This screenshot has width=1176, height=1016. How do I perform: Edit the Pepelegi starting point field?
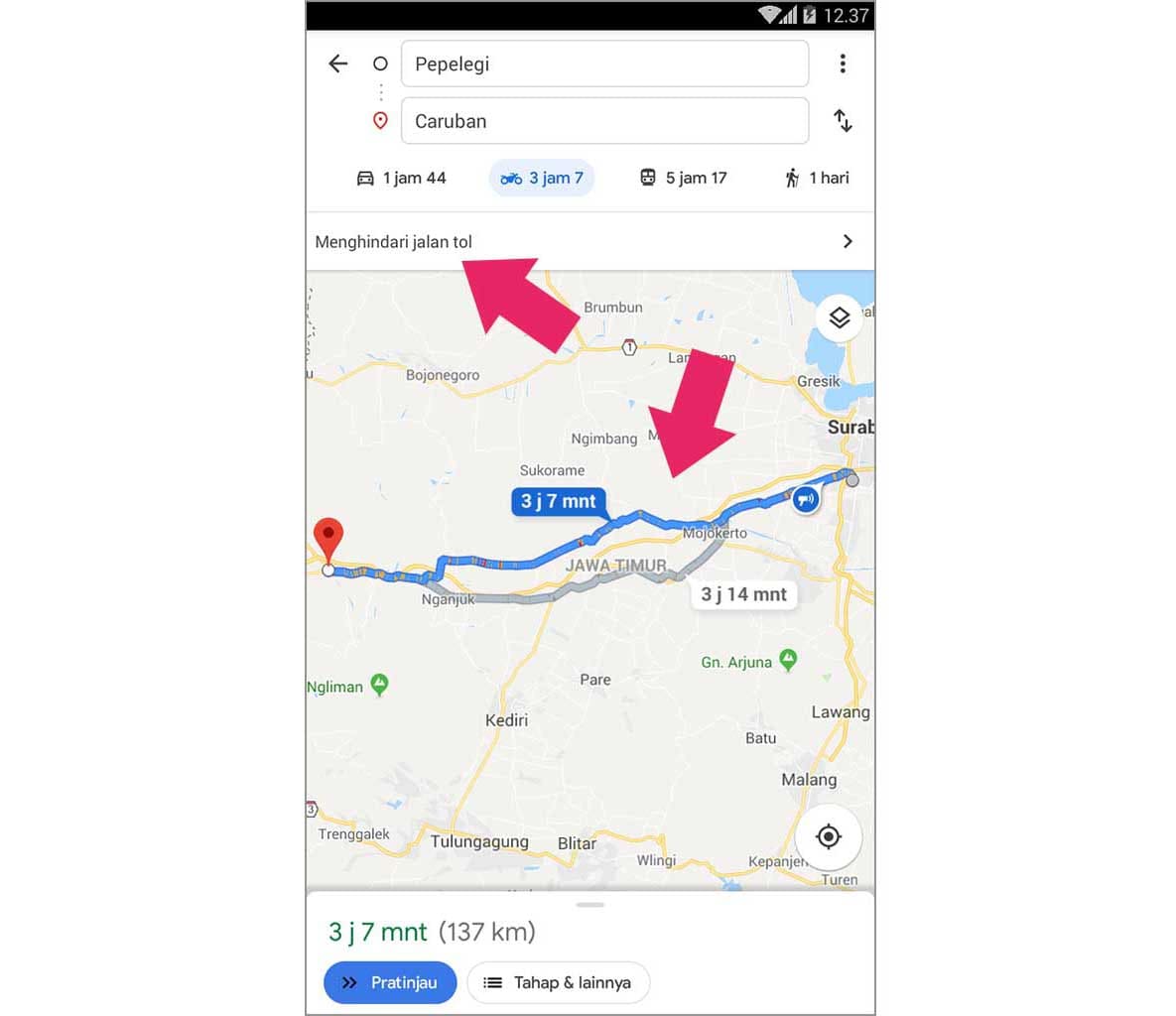604,64
